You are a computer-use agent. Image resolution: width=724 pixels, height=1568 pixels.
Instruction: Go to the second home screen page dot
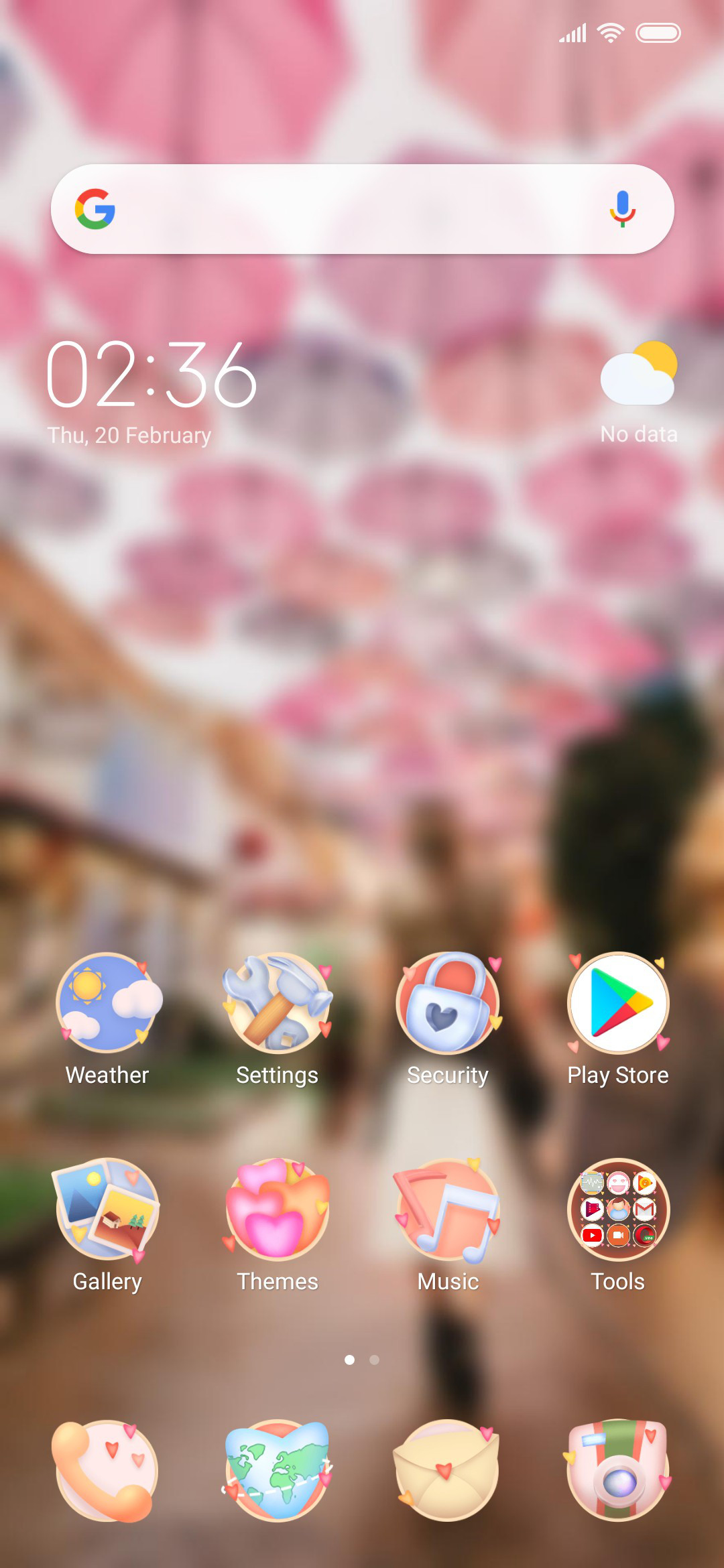point(375,1360)
